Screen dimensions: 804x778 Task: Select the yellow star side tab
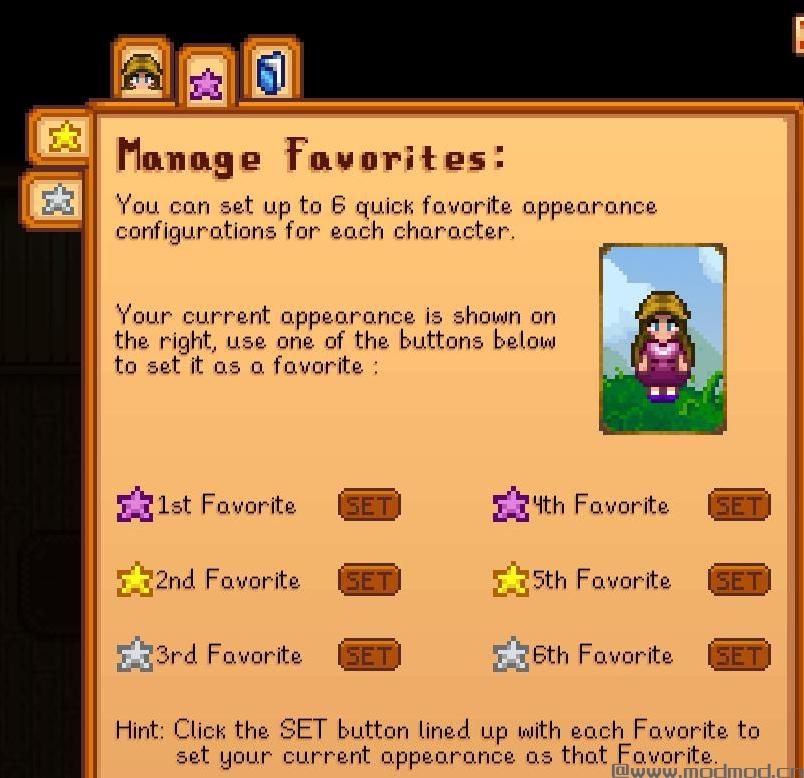(63, 137)
